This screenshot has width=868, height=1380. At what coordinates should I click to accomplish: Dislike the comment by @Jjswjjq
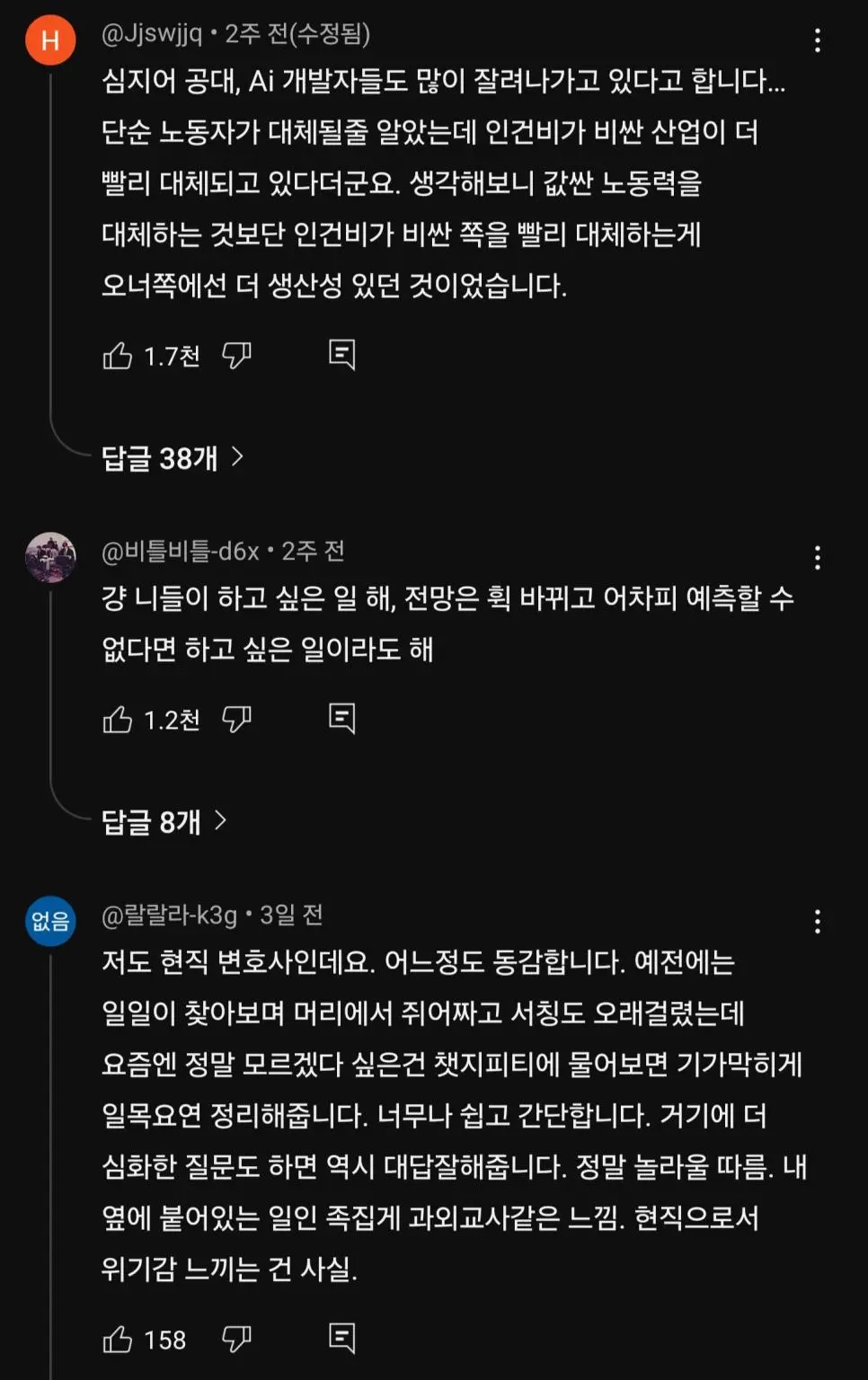click(x=236, y=356)
